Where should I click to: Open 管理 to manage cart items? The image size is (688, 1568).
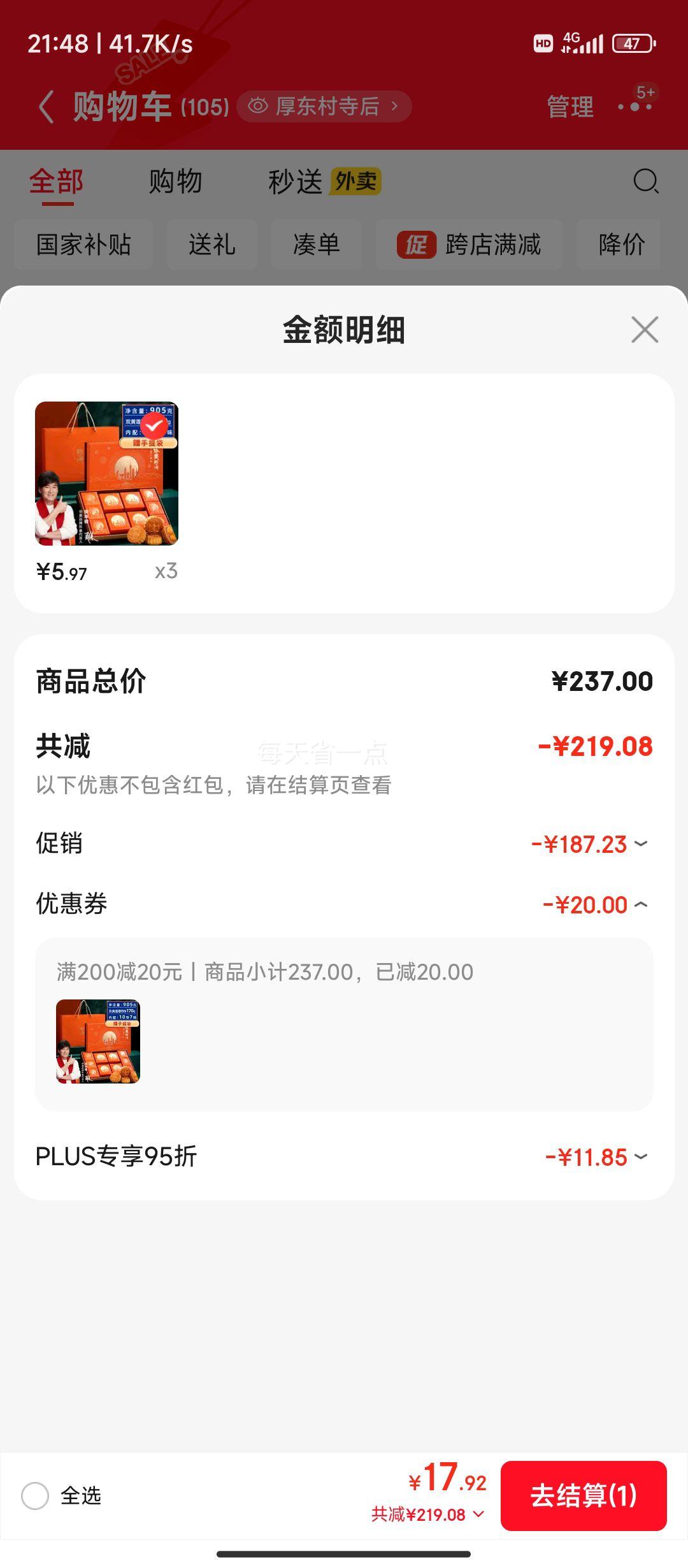(x=570, y=106)
